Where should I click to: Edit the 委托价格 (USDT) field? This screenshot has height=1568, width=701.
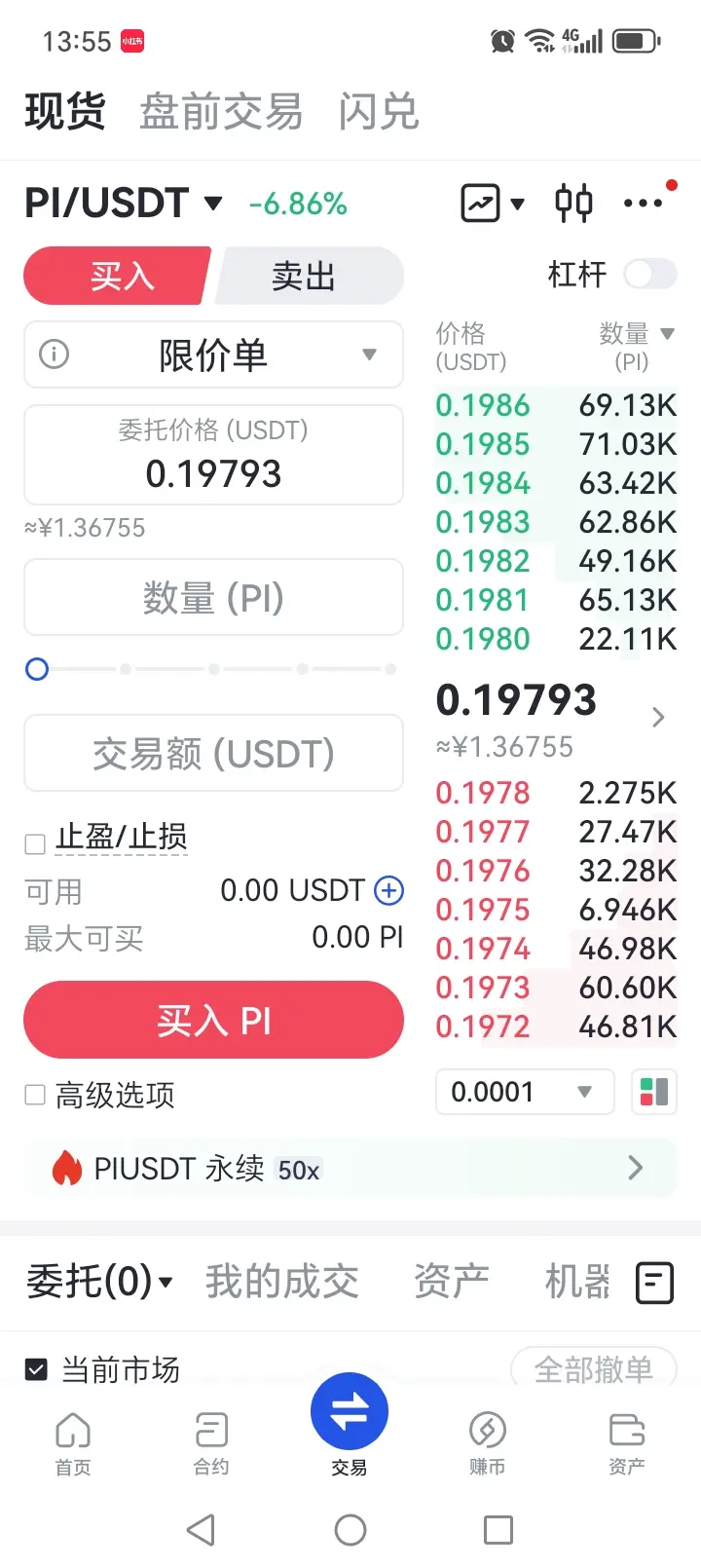coord(213,473)
